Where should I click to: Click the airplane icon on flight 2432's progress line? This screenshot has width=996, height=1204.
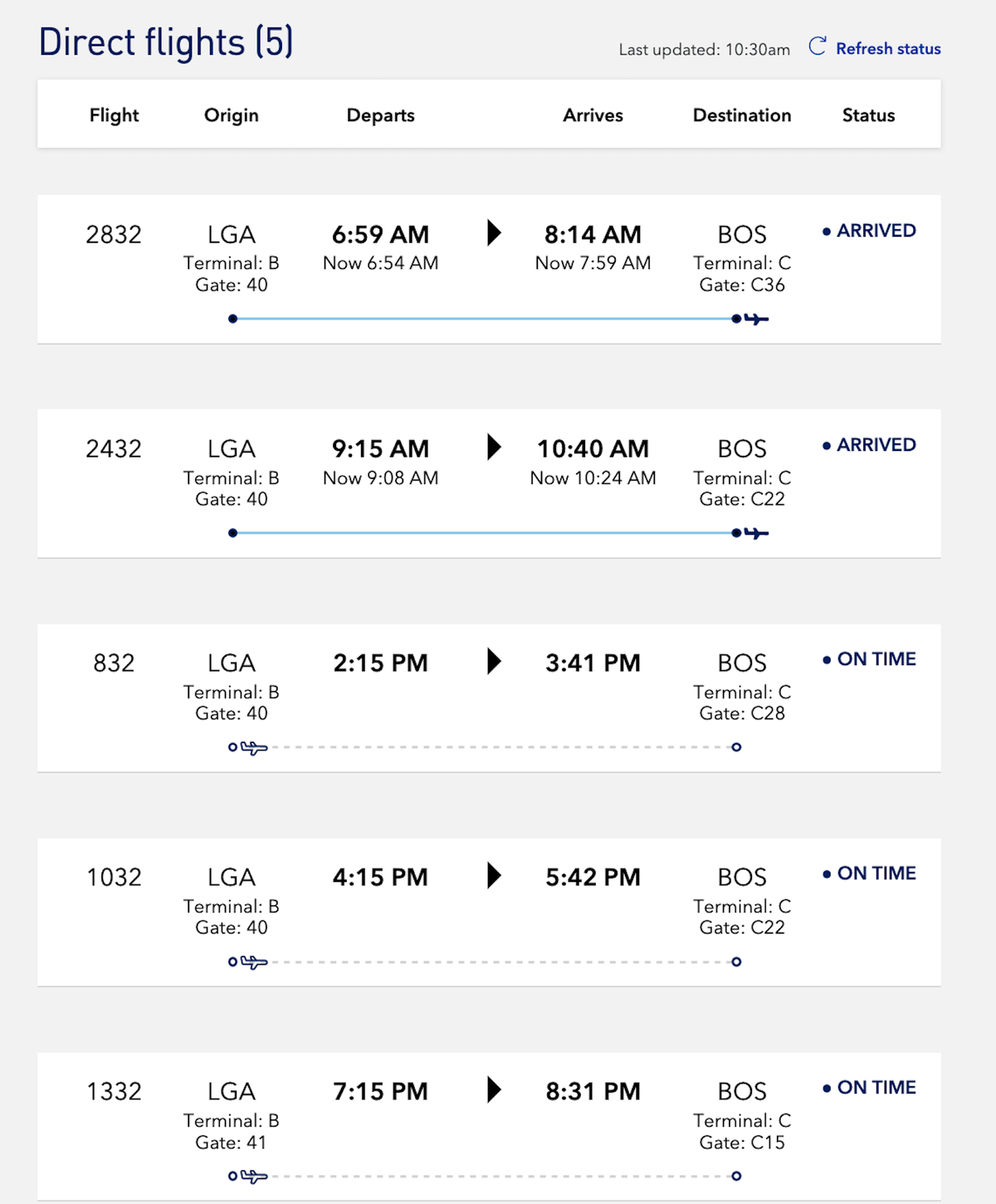pos(756,533)
